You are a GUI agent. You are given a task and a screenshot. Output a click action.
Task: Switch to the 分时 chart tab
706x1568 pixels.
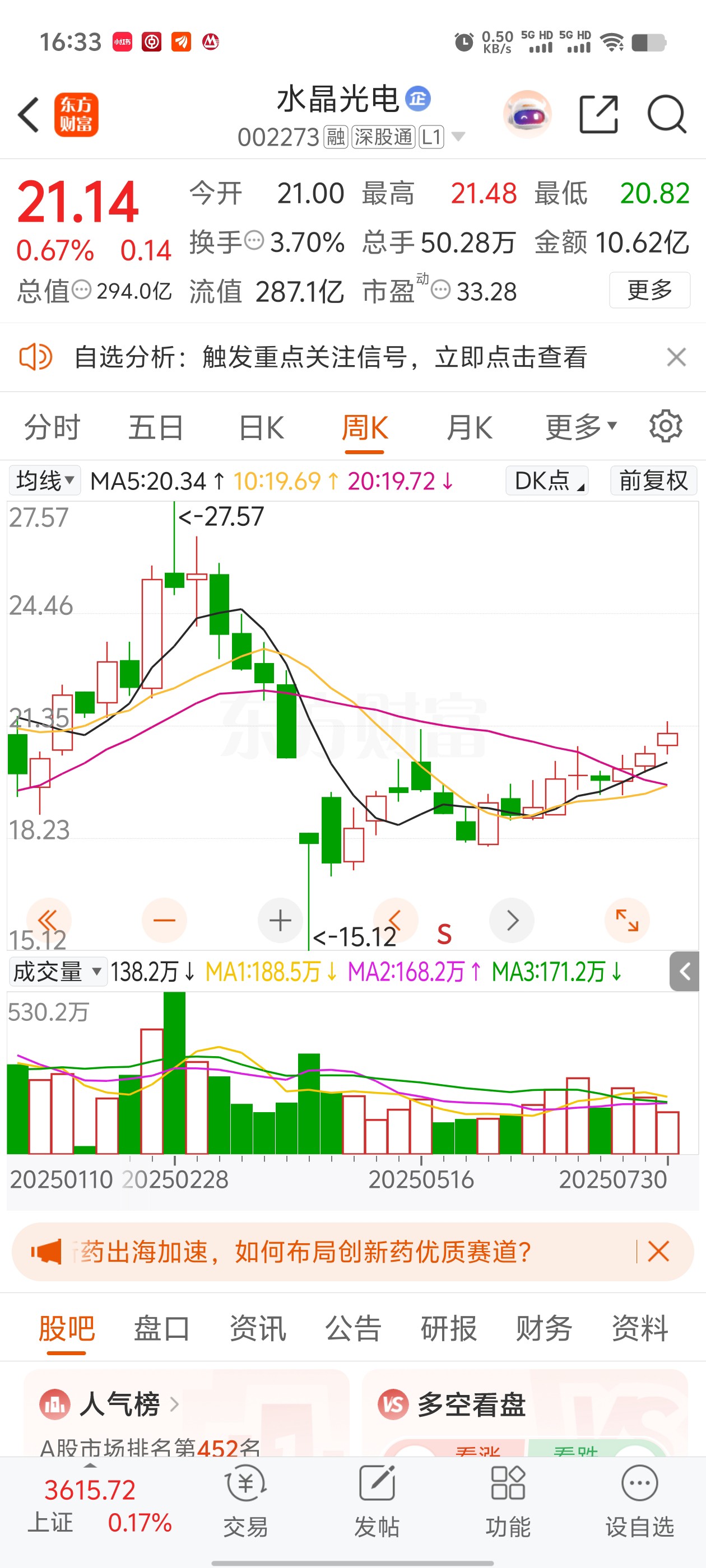pos(52,427)
